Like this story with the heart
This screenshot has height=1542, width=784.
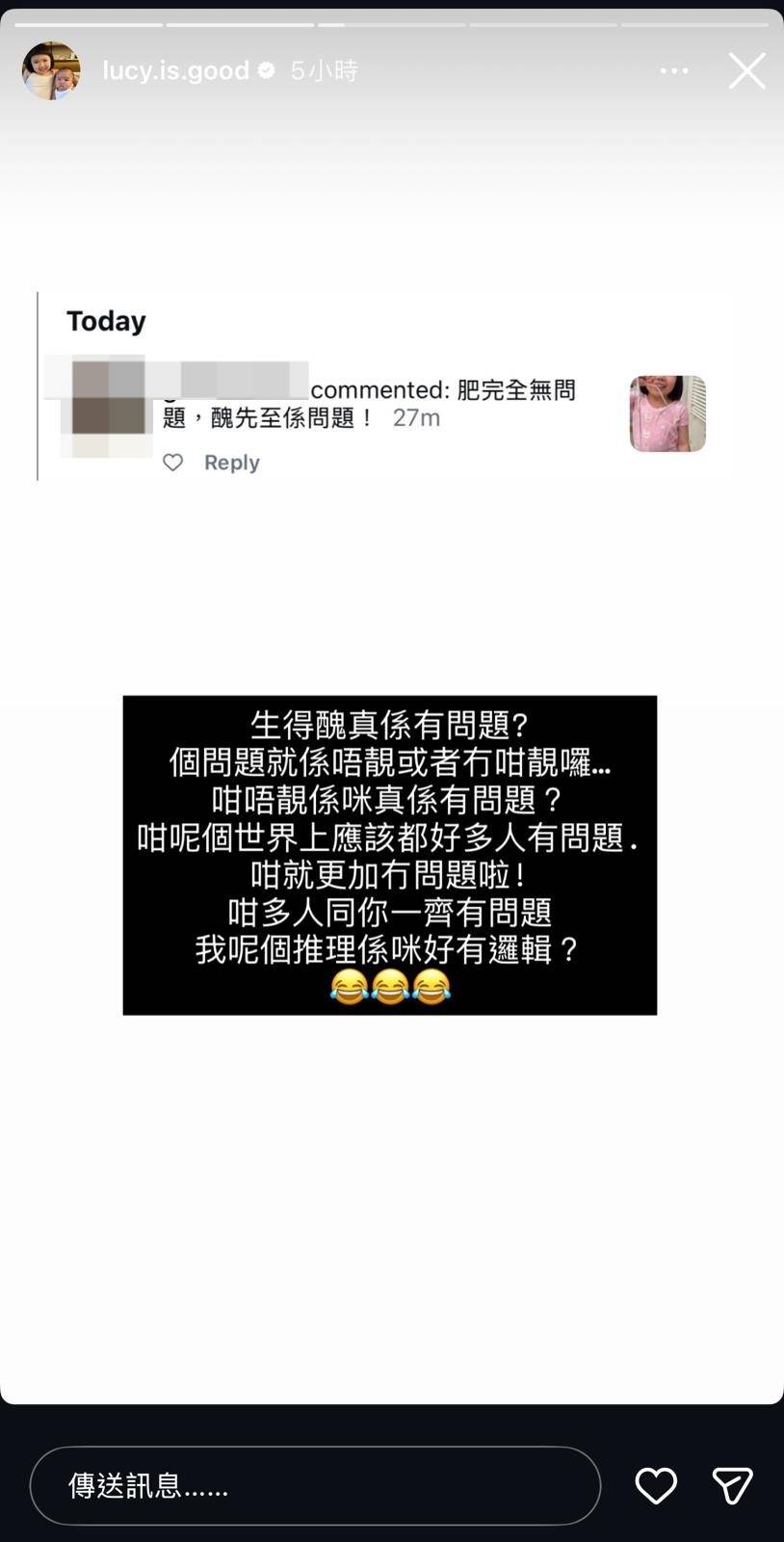coord(656,1485)
